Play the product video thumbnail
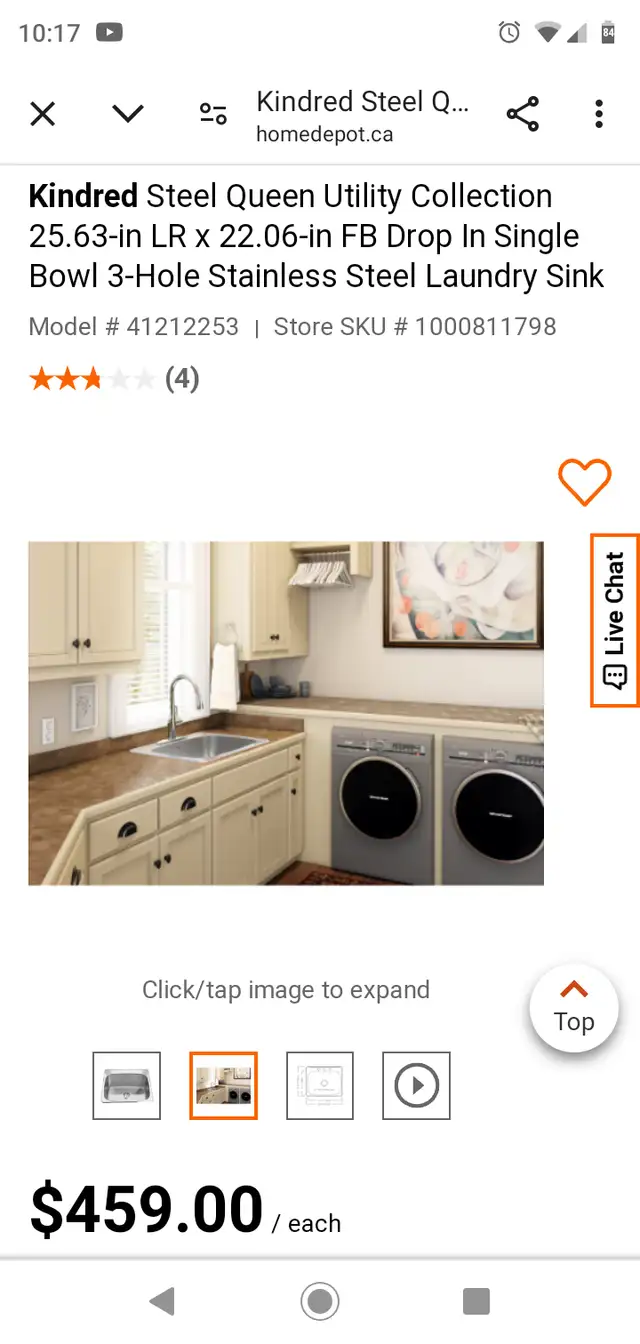Image resolution: width=640 pixels, height=1344 pixels. [x=416, y=1085]
